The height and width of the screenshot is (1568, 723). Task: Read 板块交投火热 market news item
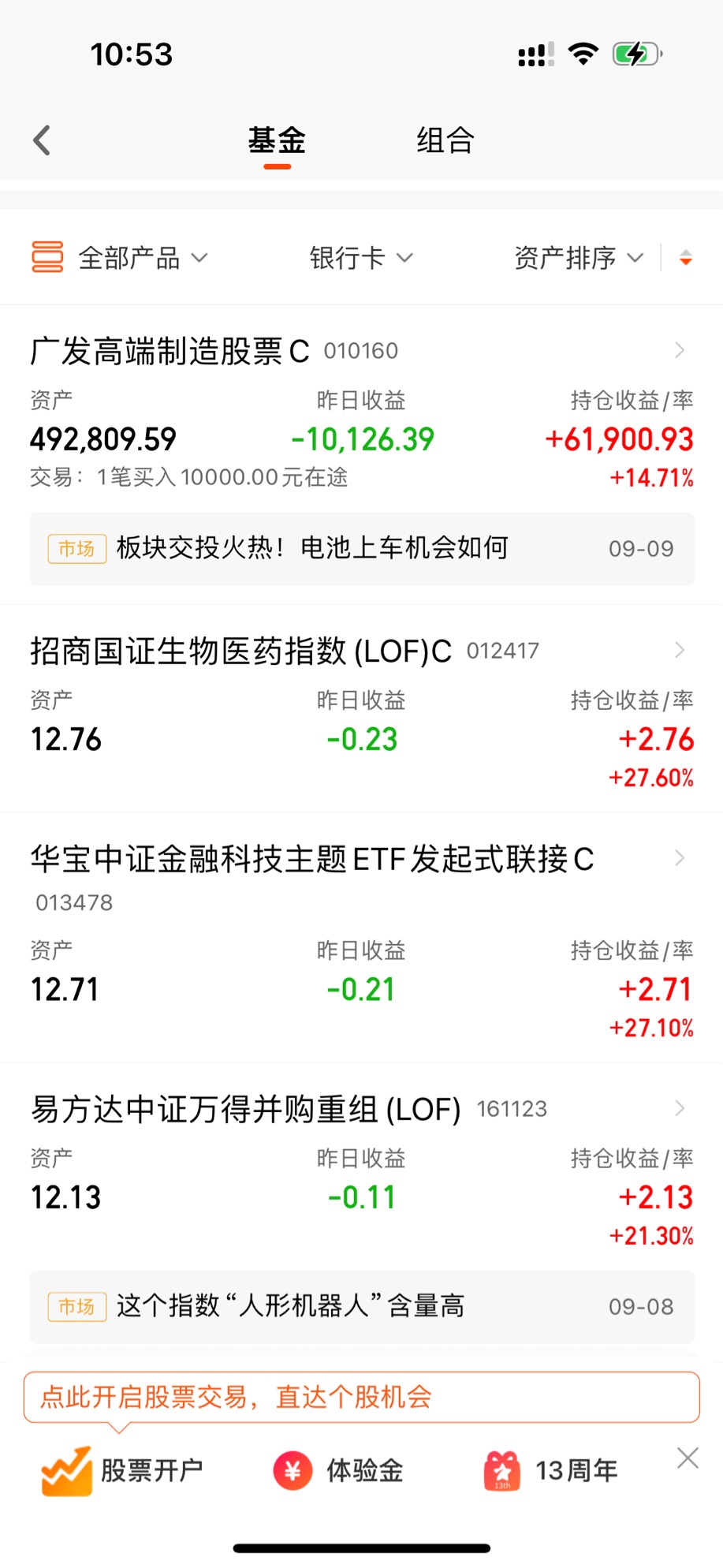coord(362,548)
